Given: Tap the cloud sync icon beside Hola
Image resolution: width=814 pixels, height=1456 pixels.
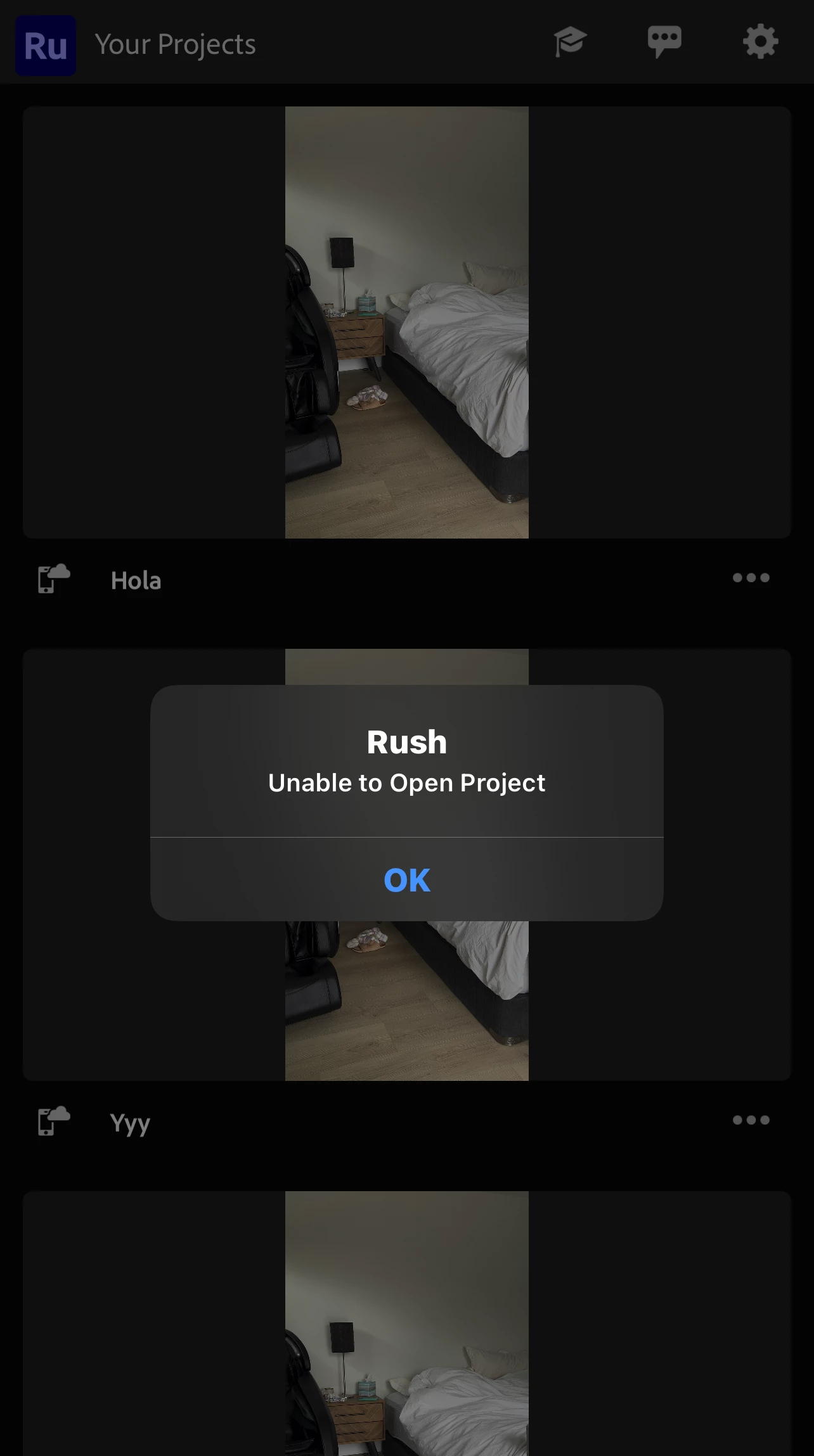Looking at the screenshot, I should [x=54, y=578].
